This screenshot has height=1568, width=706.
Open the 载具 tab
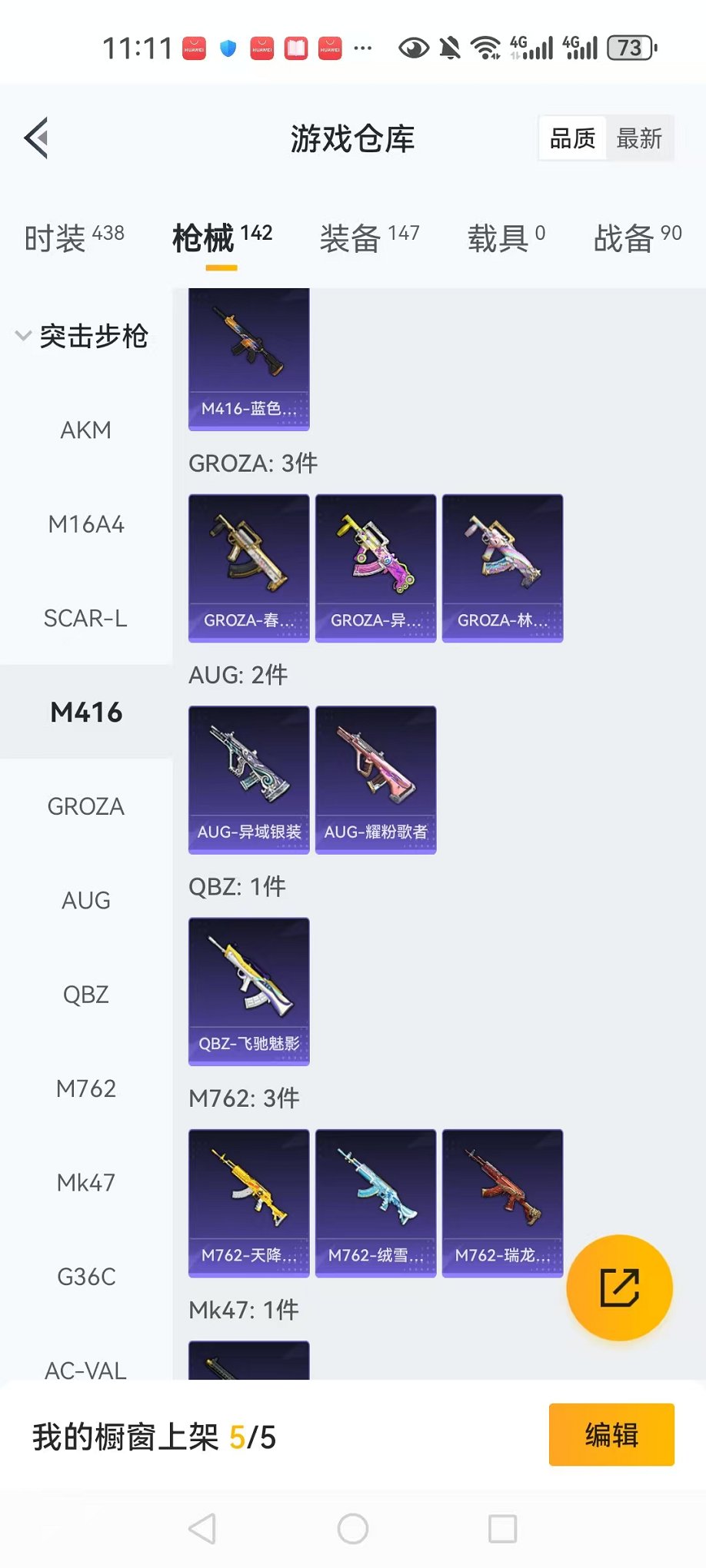(506, 238)
